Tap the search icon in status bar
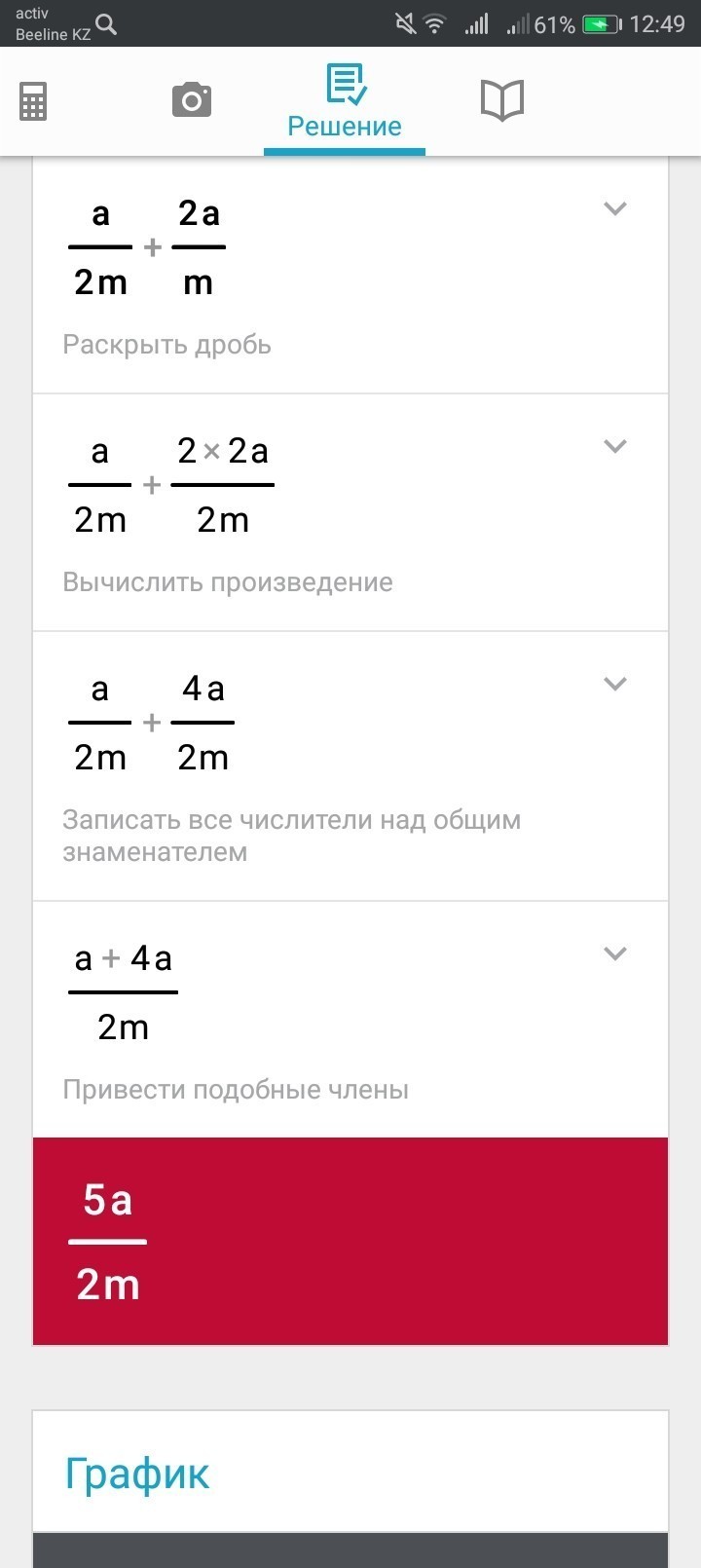Image resolution: width=701 pixels, height=1568 pixels. pos(107,24)
